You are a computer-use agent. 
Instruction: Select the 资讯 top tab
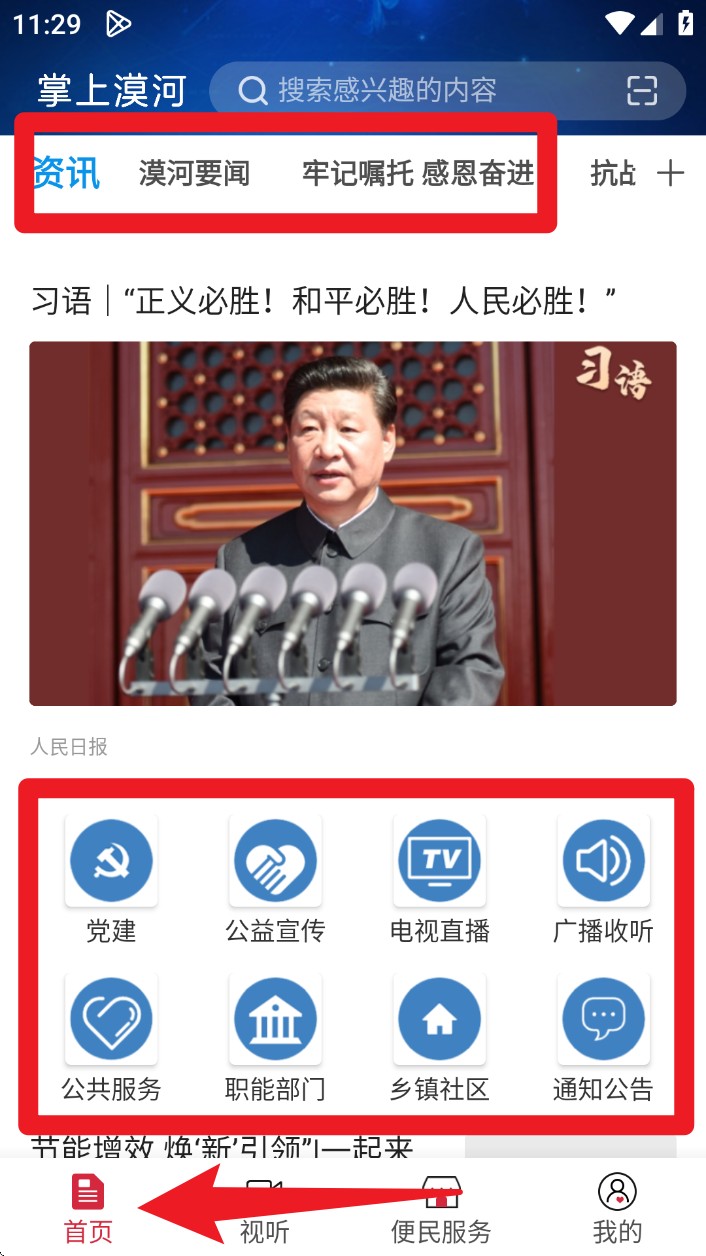point(67,174)
